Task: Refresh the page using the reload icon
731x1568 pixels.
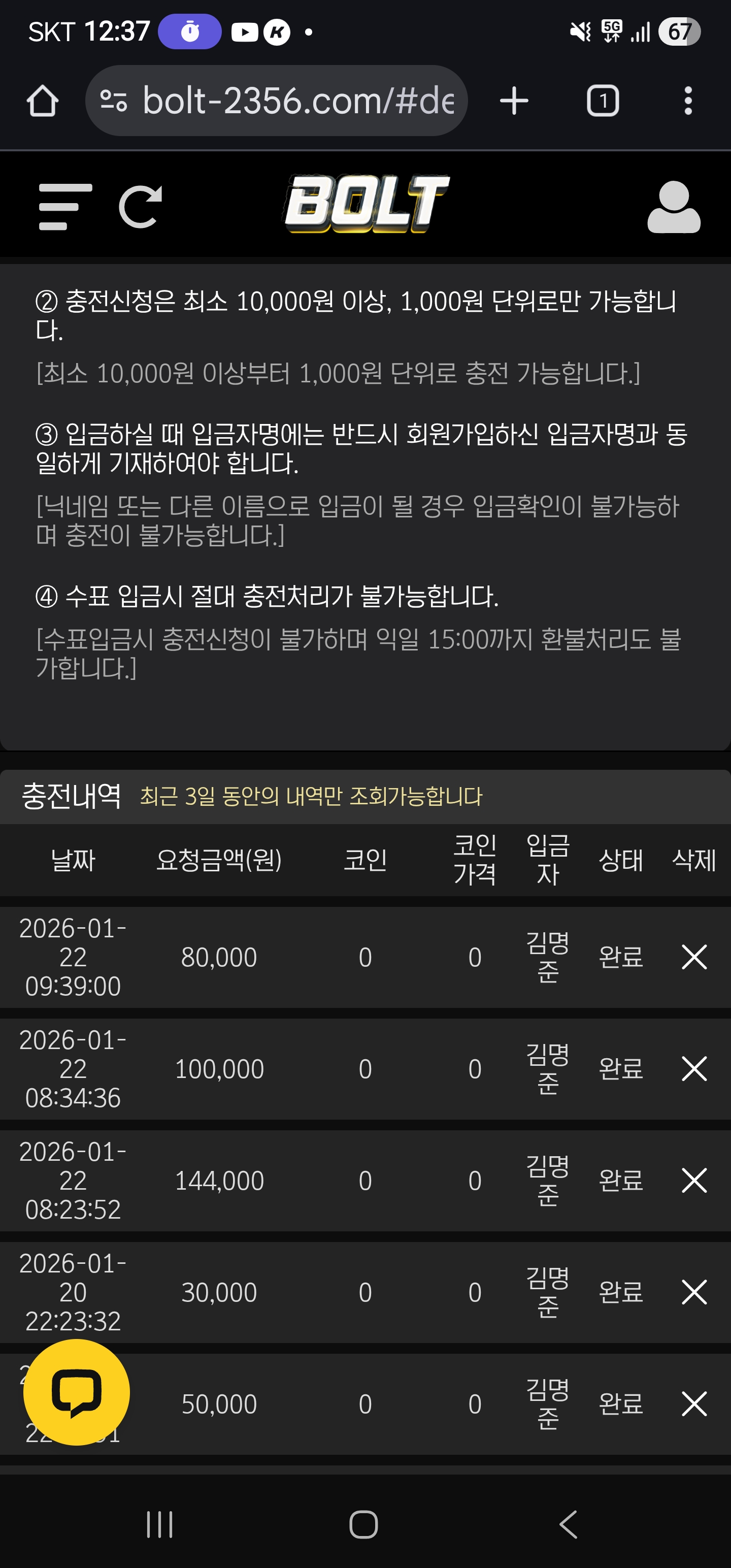Action: 142,205
